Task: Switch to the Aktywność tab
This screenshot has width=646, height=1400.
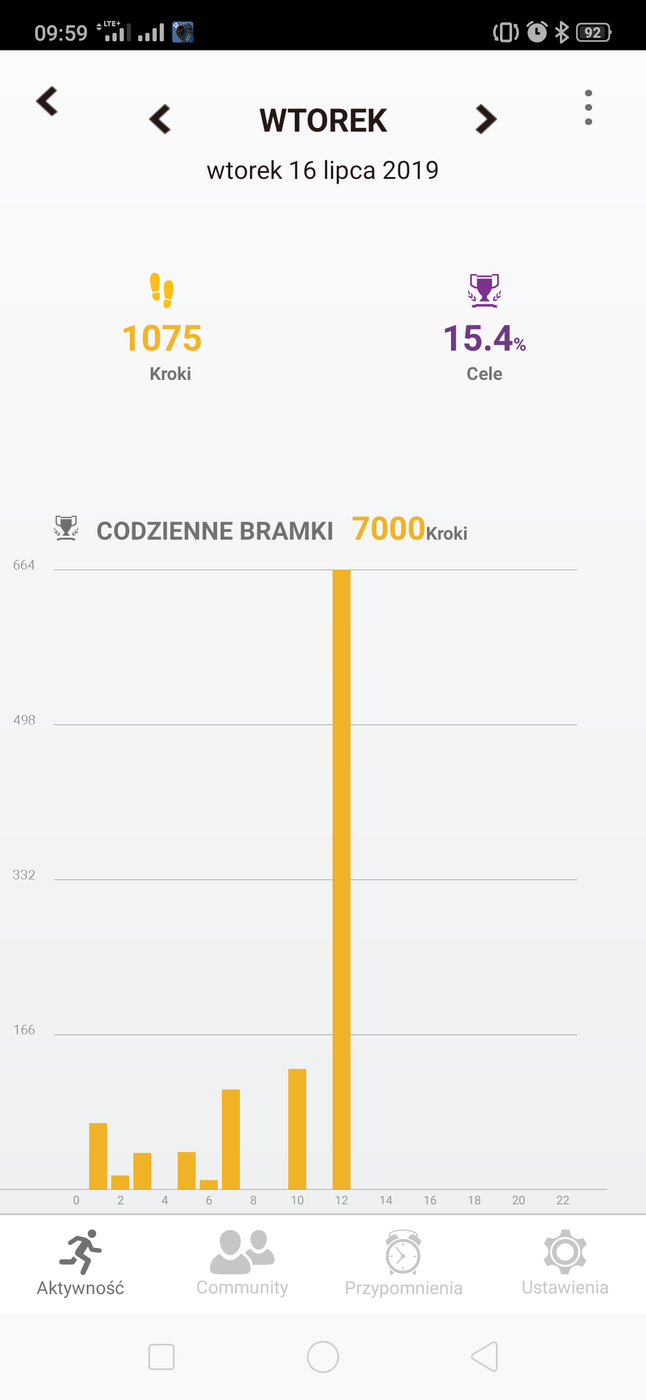Action: (81, 1263)
